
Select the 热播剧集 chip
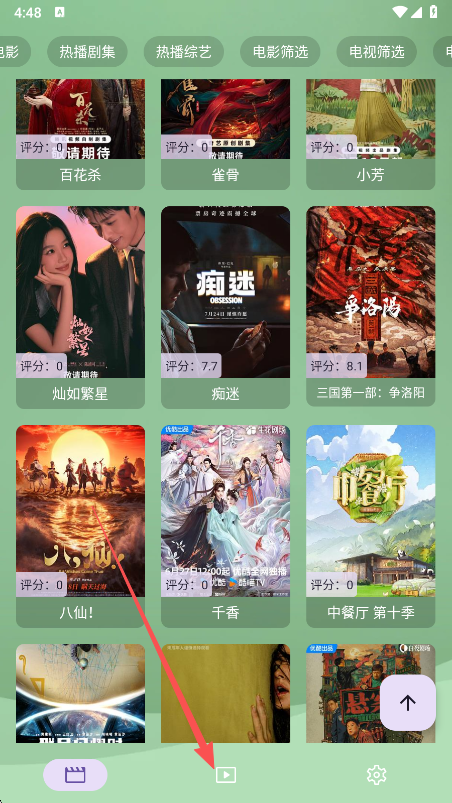point(87,52)
